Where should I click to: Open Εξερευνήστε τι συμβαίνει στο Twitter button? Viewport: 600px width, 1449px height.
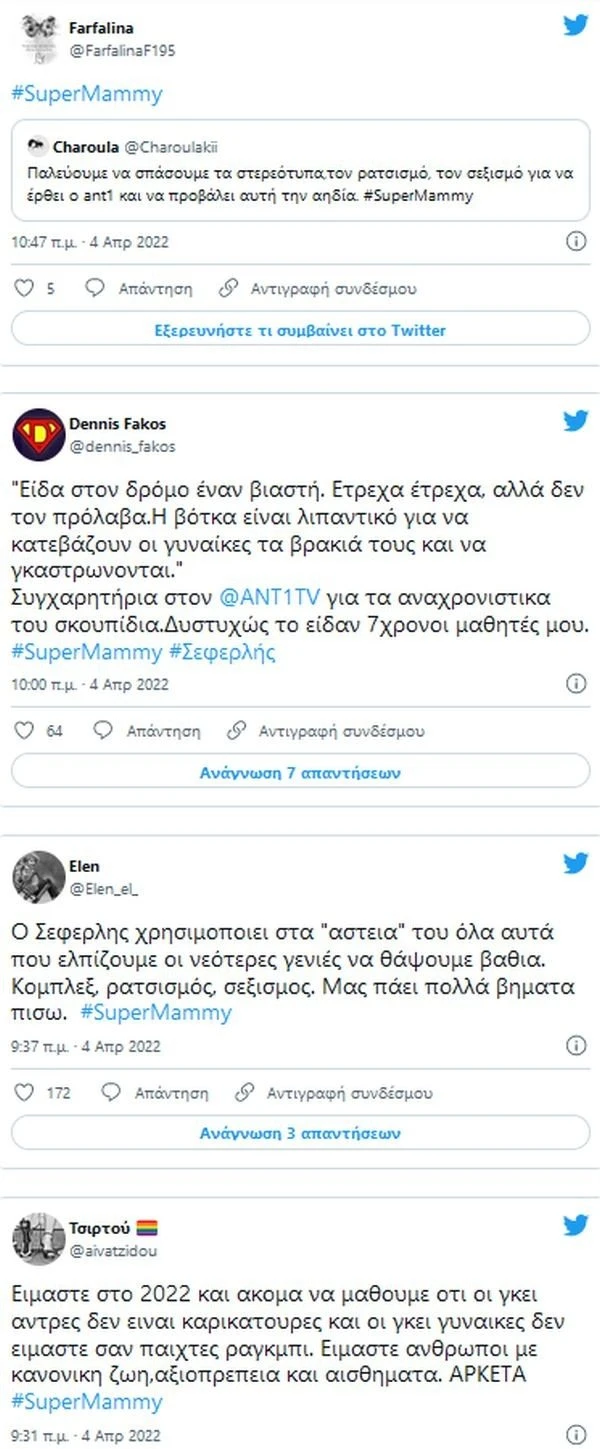tap(300, 329)
